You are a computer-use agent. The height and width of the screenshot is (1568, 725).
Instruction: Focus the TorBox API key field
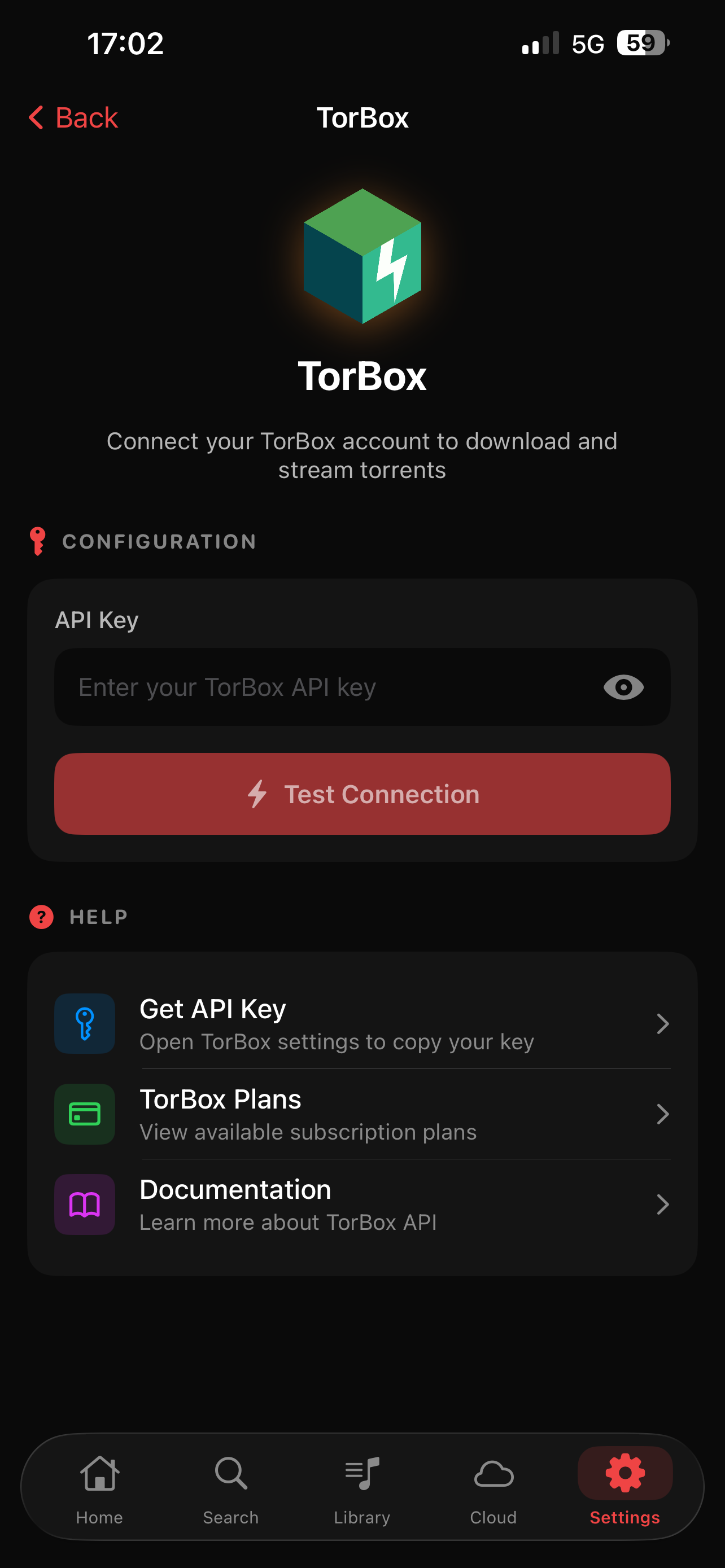329,687
